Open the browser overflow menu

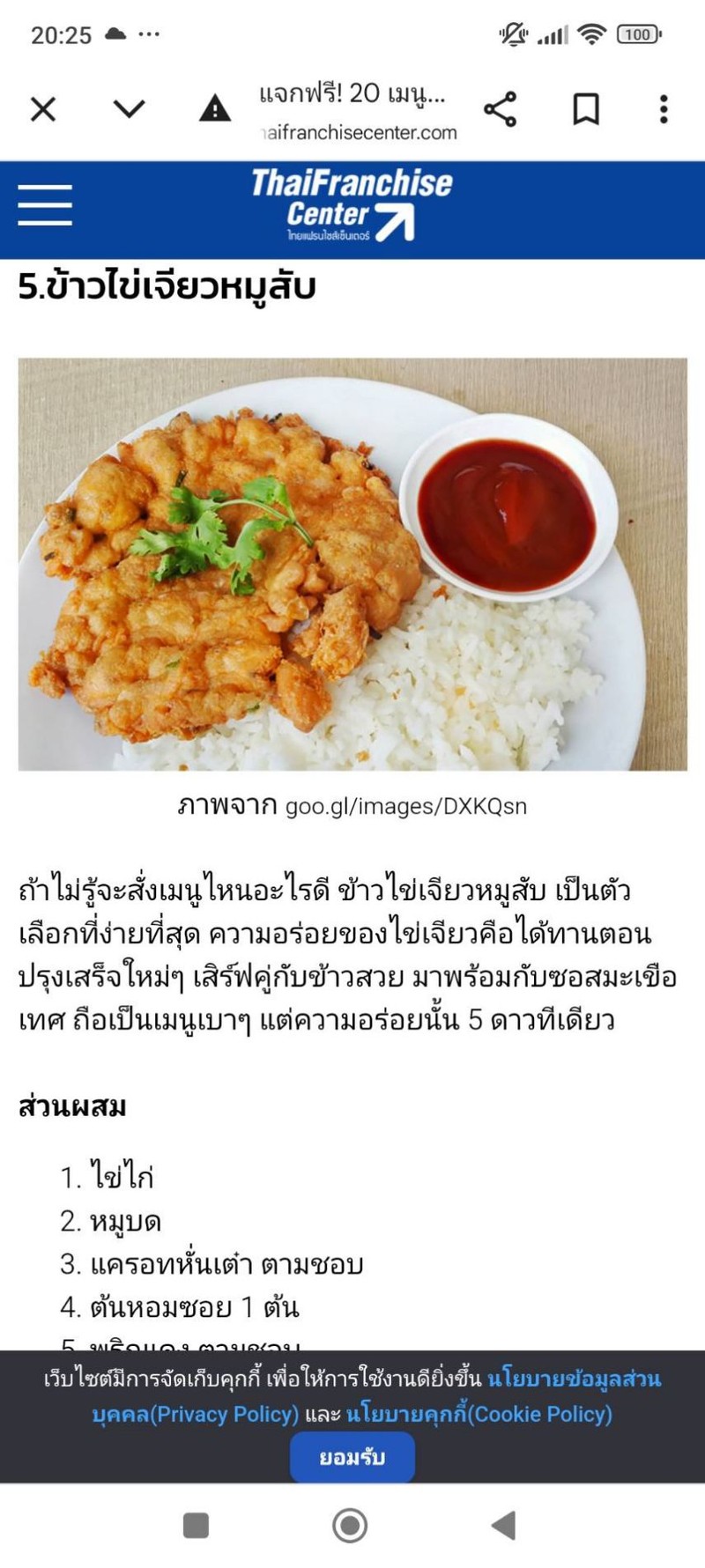point(664,109)
